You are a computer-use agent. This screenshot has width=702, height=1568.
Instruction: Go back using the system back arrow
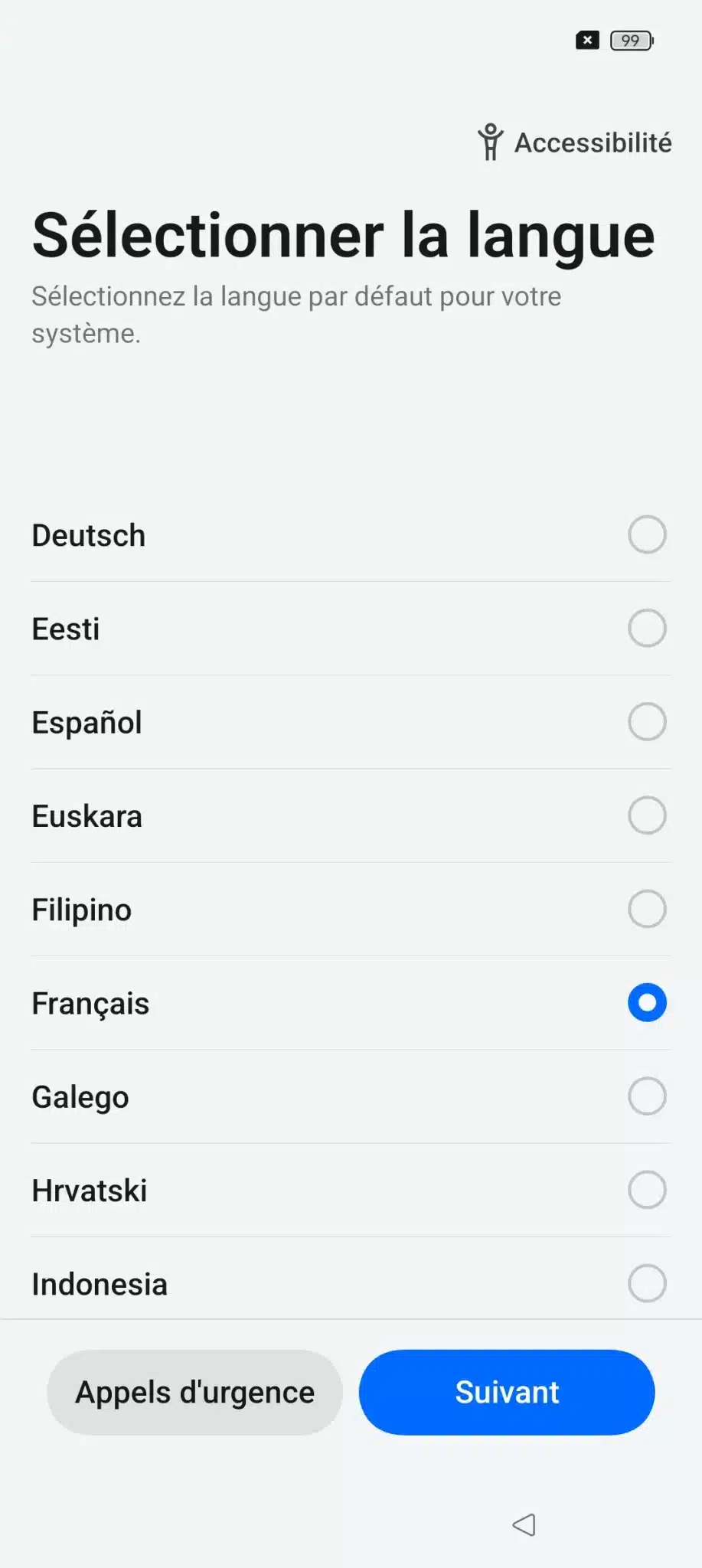click(524, 1524)
